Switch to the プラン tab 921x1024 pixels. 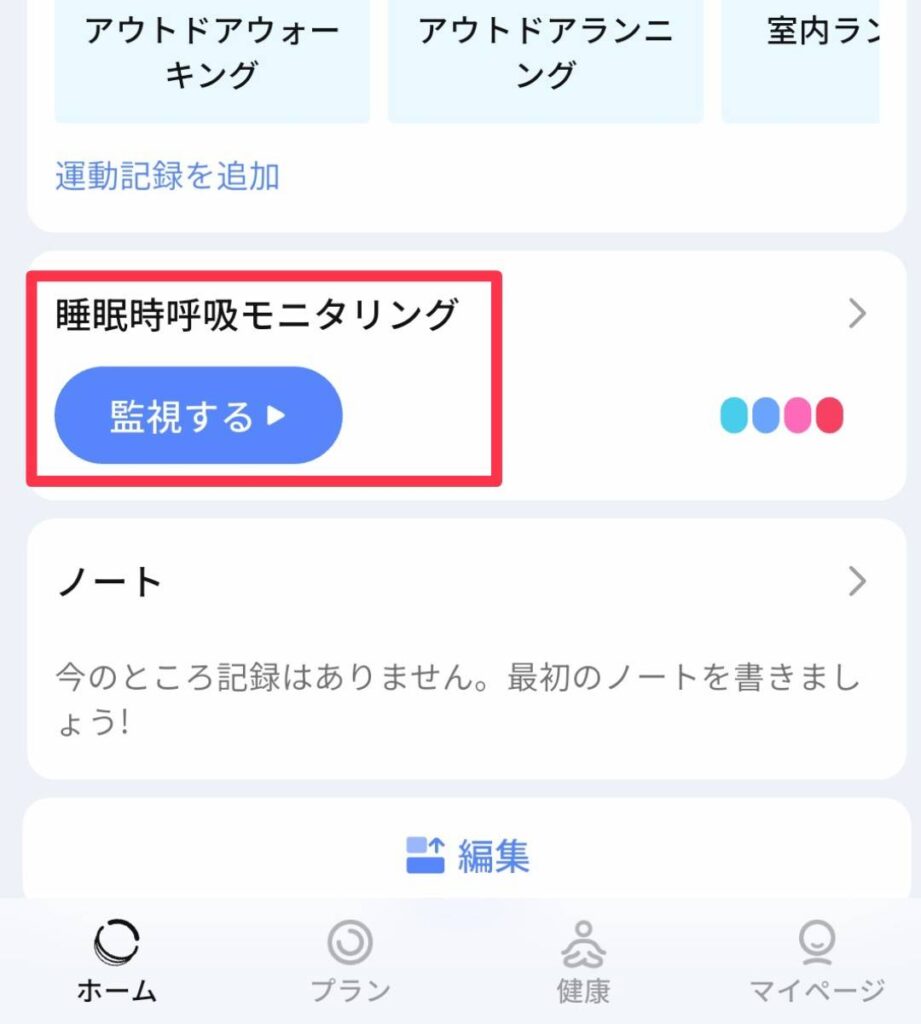[350, 961]
